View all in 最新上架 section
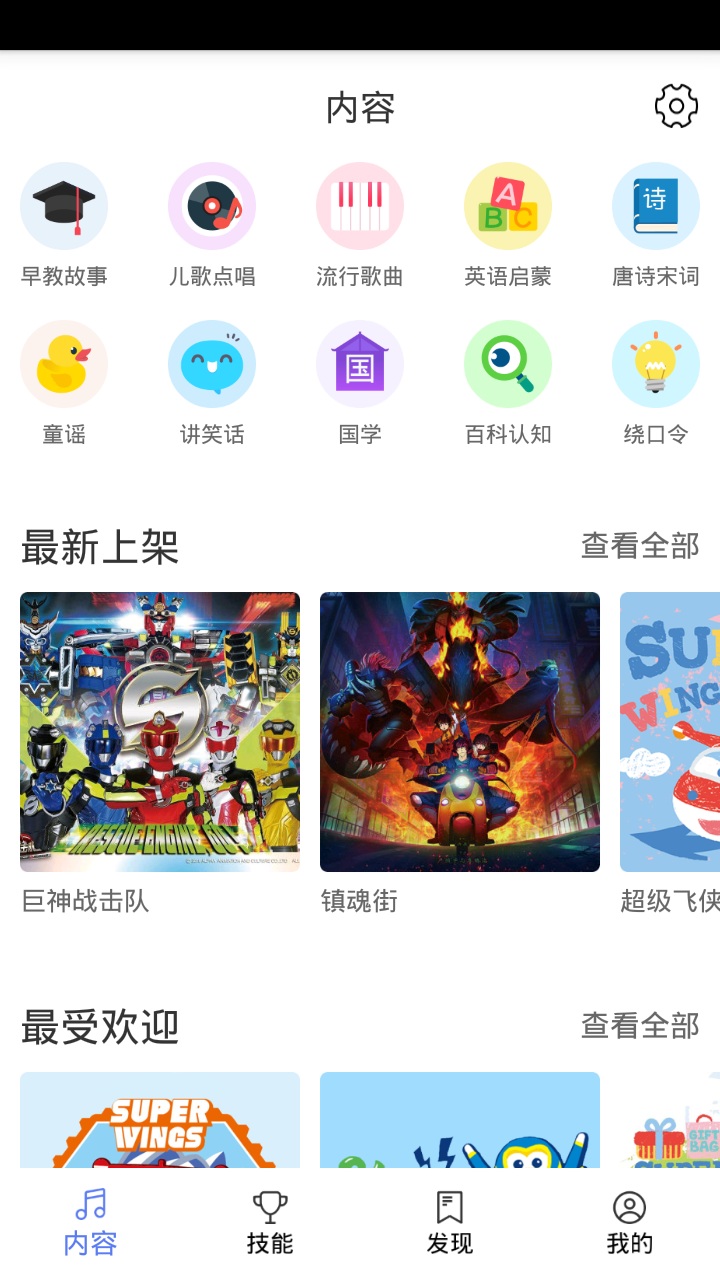 [640, 546]
